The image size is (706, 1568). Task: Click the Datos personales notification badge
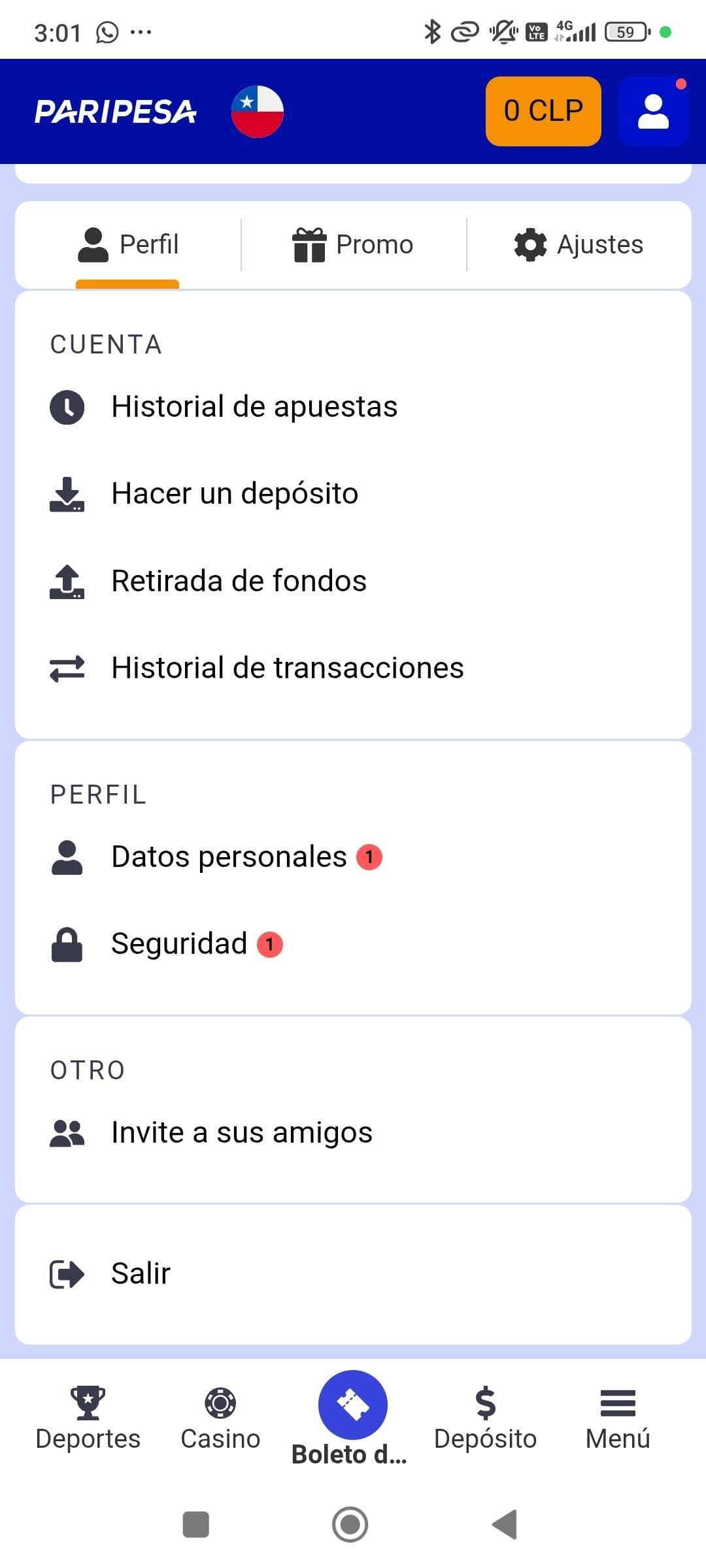coord(369,857)
